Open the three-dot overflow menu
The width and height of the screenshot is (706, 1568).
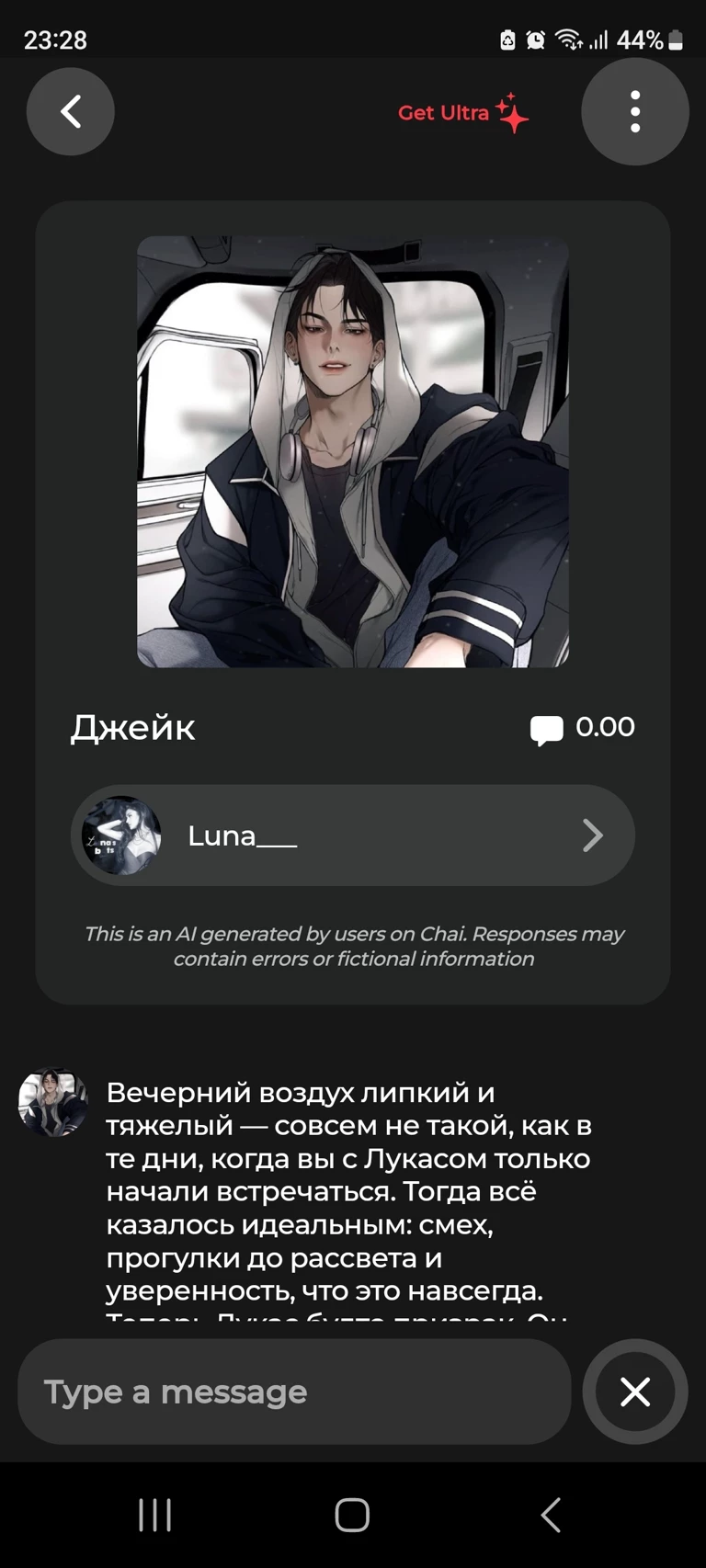634,111
